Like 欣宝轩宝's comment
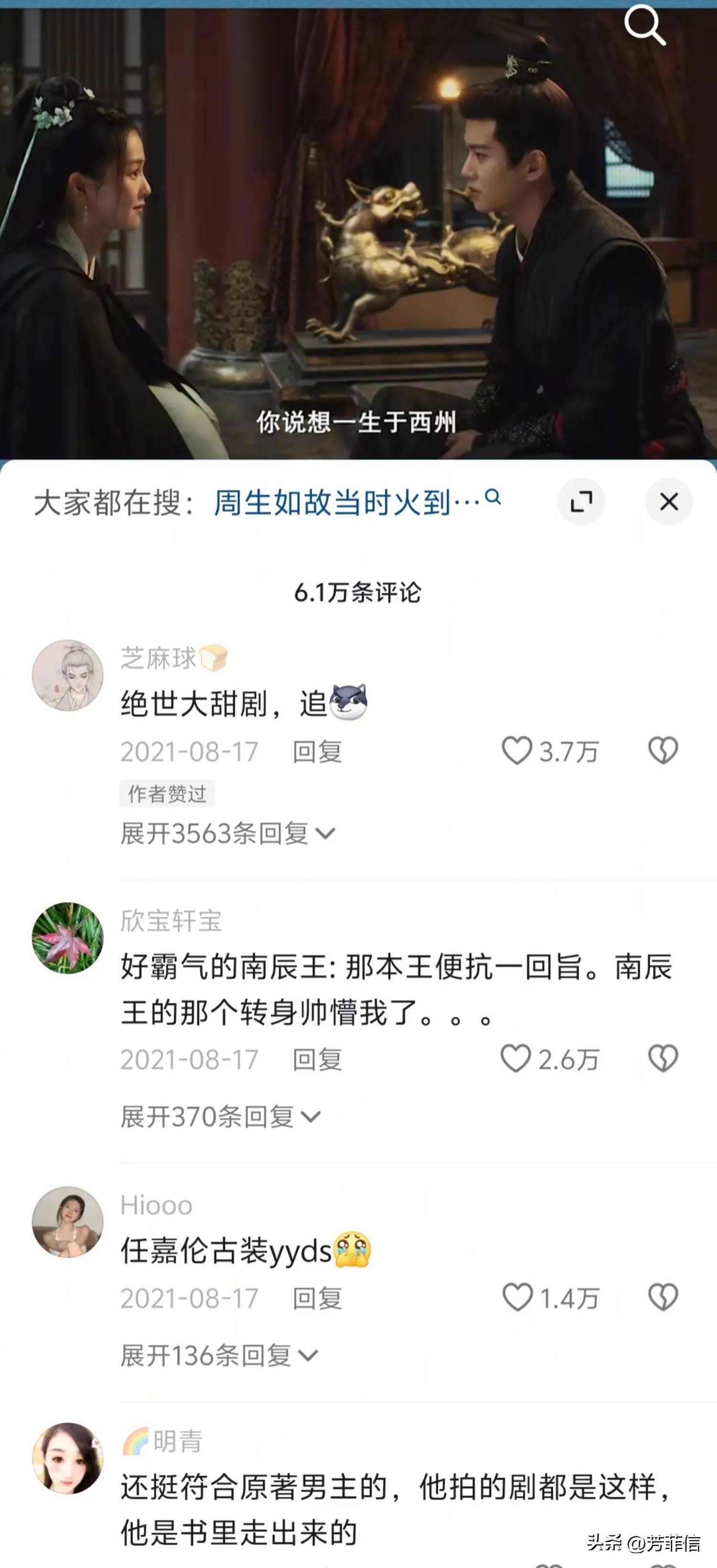 (516, 1059)
